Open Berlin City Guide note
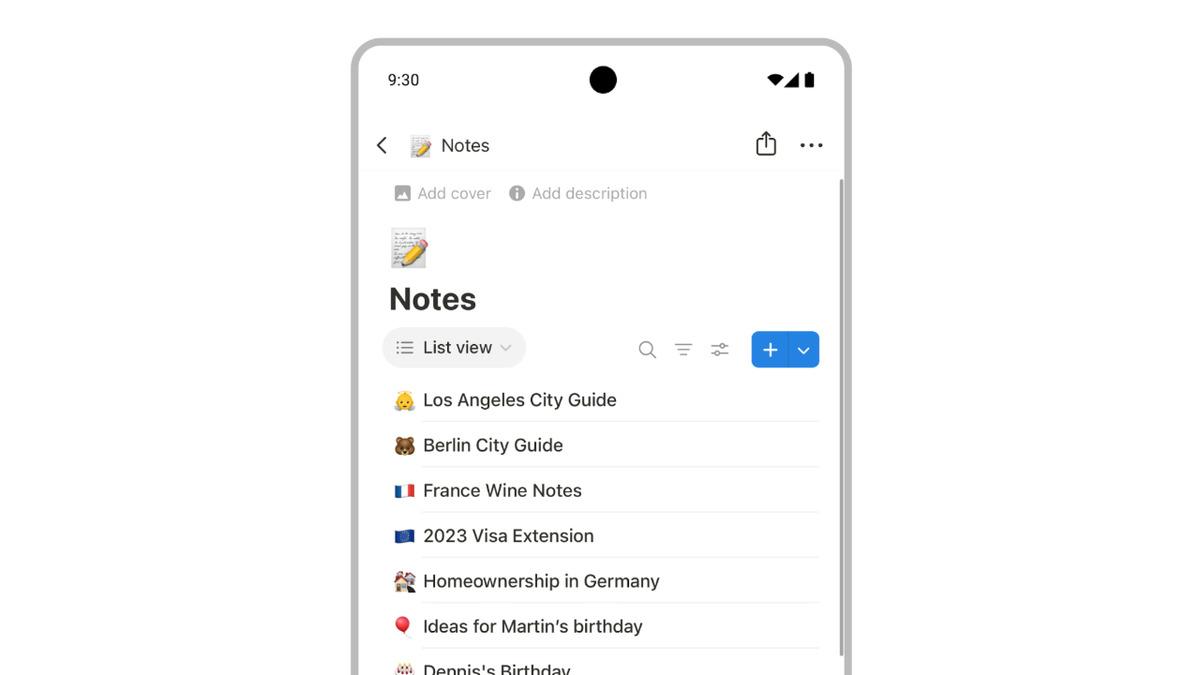 pos(492,446)
